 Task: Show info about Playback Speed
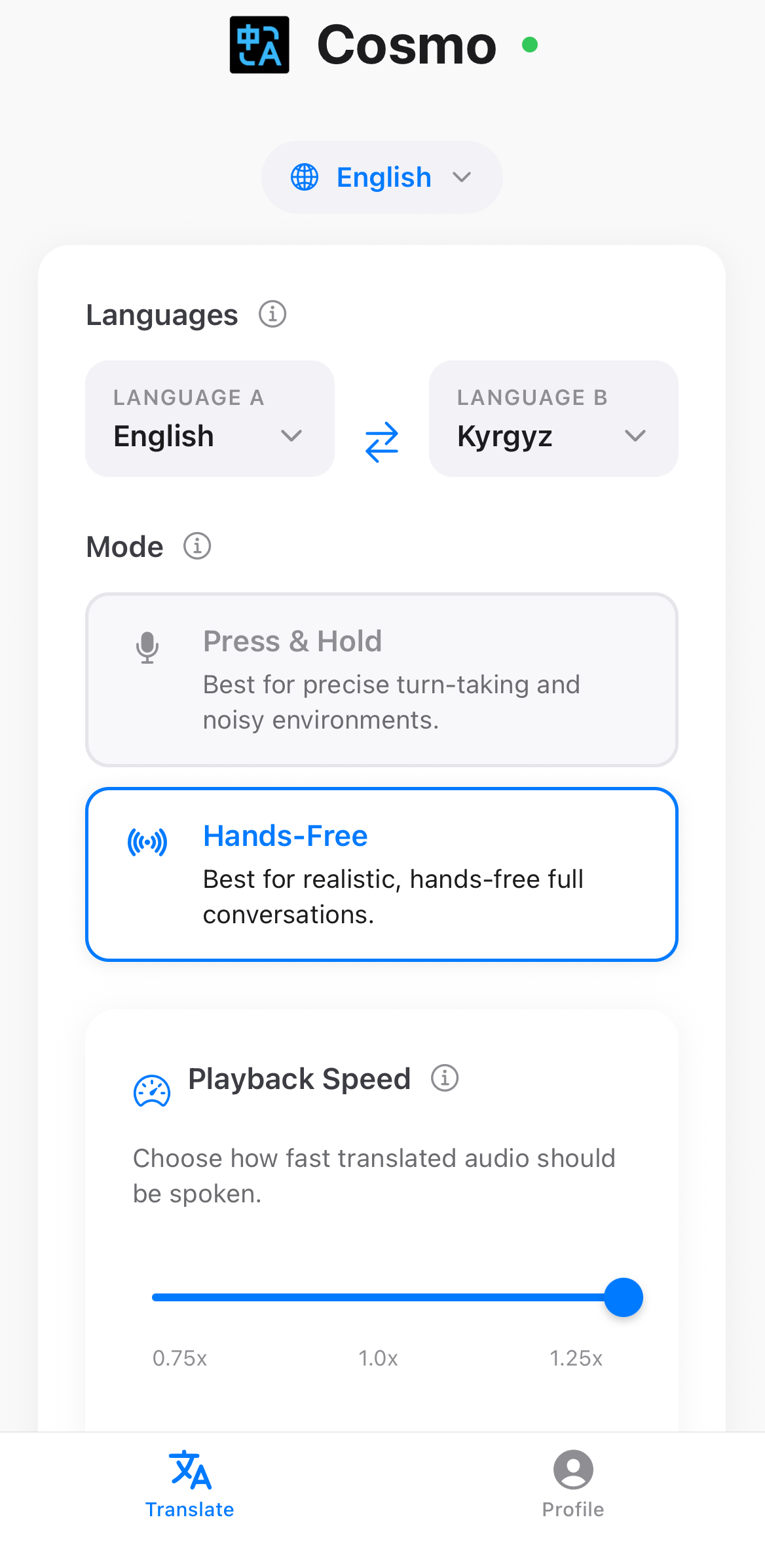pos(445,1078)
